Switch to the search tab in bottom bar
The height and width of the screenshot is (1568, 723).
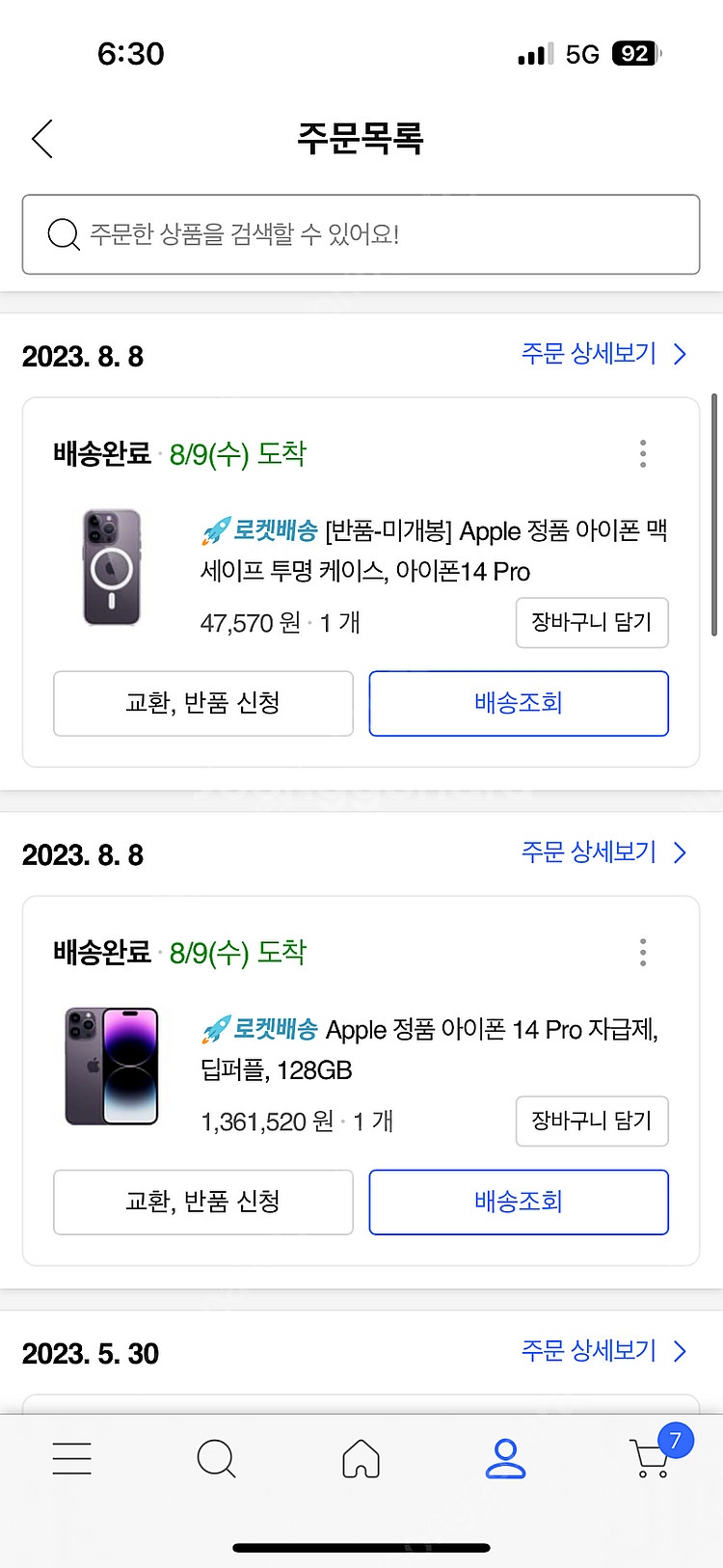coord(216,1458)
